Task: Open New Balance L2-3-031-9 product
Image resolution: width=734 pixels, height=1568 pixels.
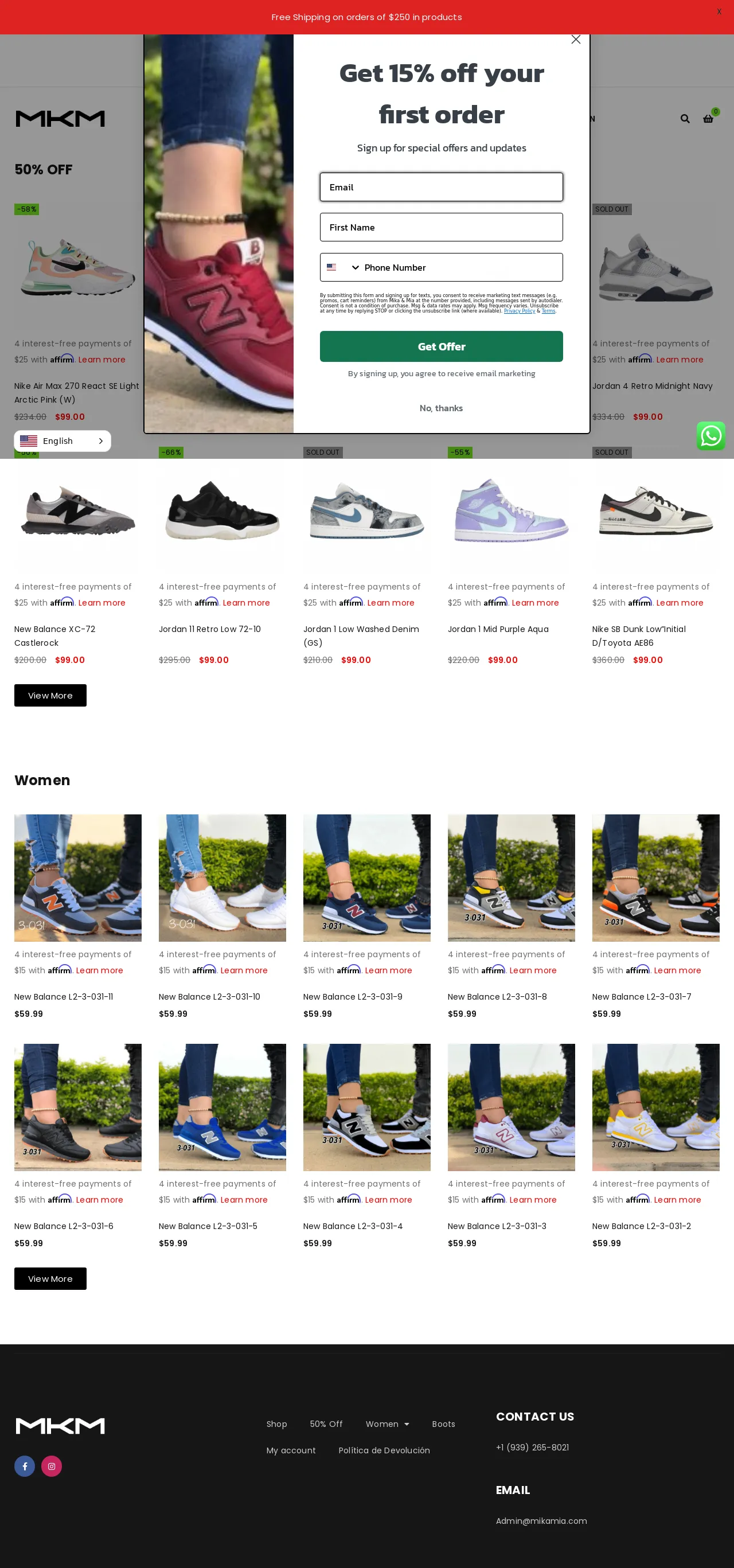Action: point(353,996)
